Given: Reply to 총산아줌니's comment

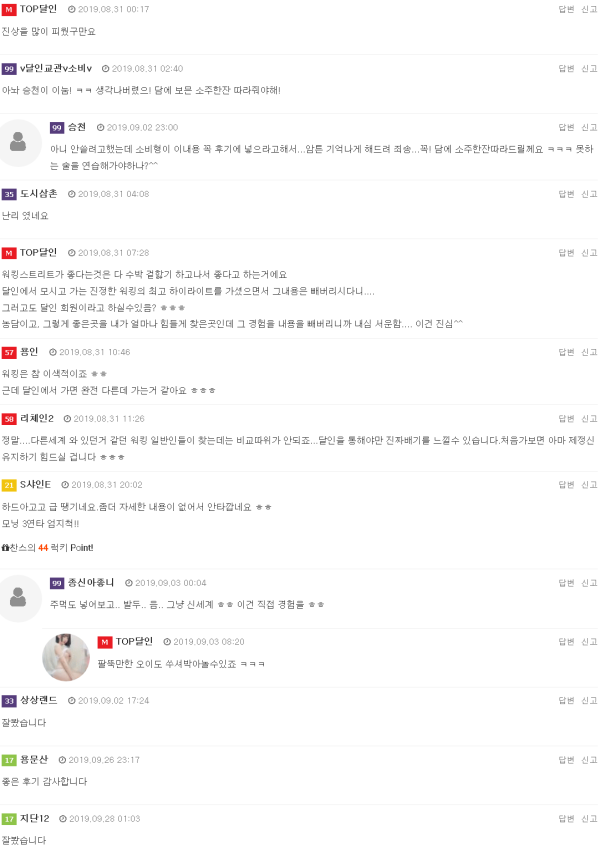Looking at the screenshot, I should [566, 583].
